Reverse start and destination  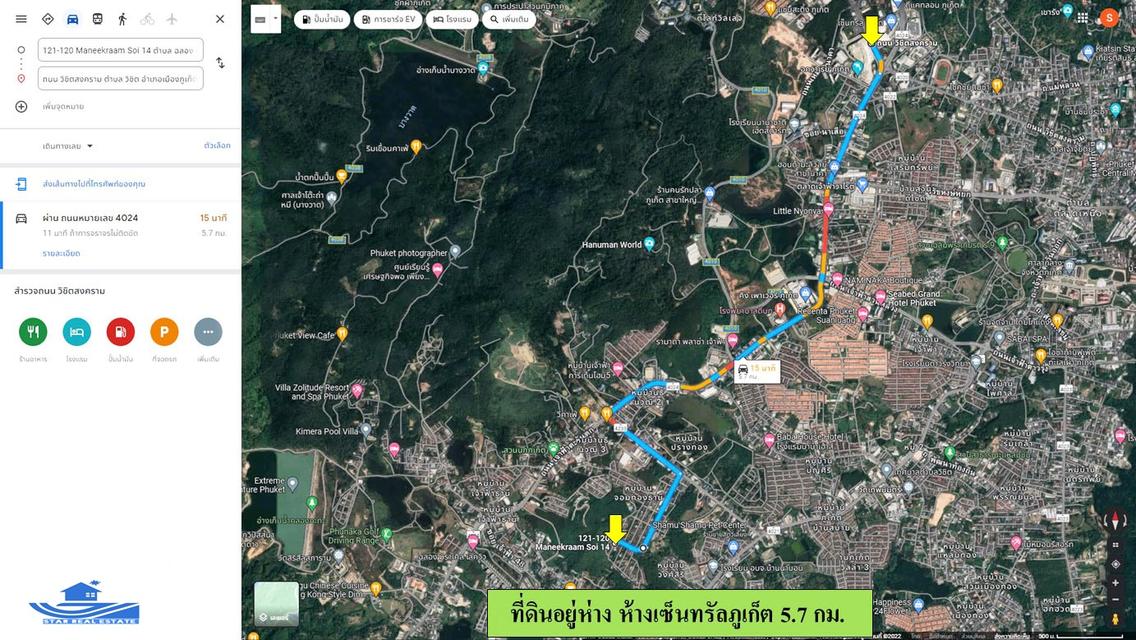pos(220,63)
